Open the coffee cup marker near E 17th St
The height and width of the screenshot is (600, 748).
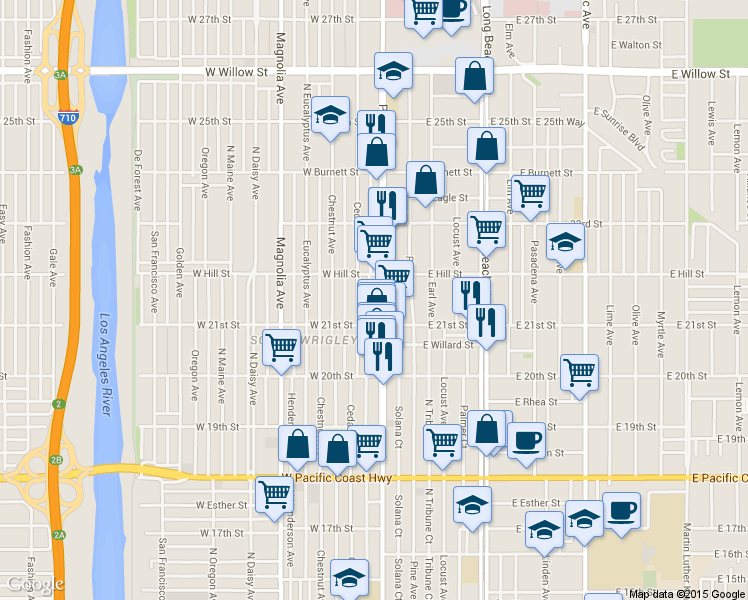[x=621, y=510]
